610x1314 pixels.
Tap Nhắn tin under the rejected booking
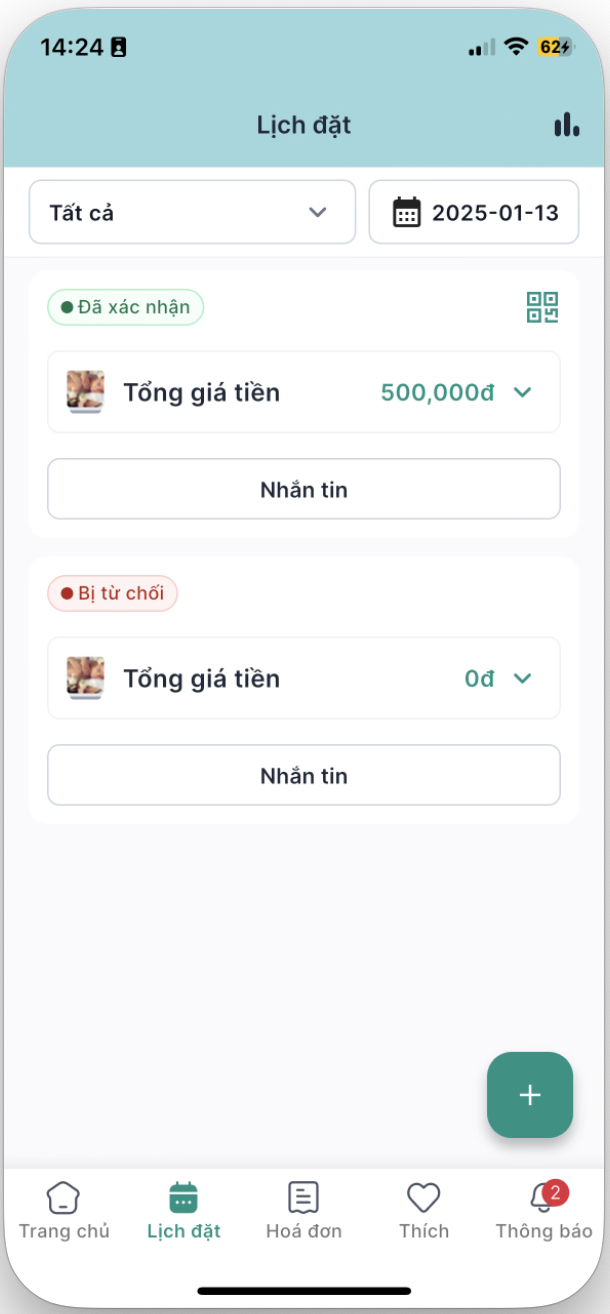click(304, 775)
